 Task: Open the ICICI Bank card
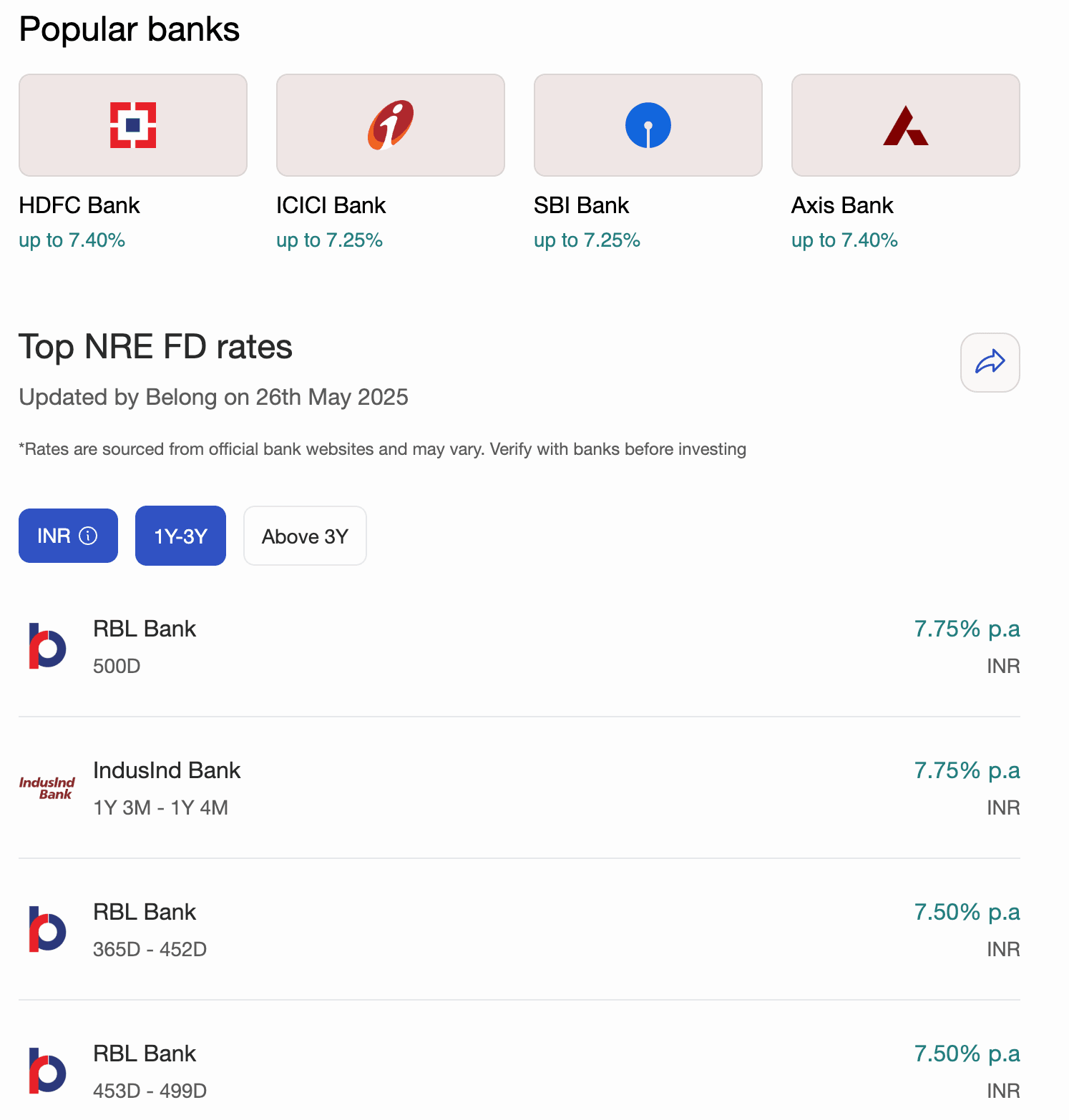pyautogui.click(x=391, y=125)
